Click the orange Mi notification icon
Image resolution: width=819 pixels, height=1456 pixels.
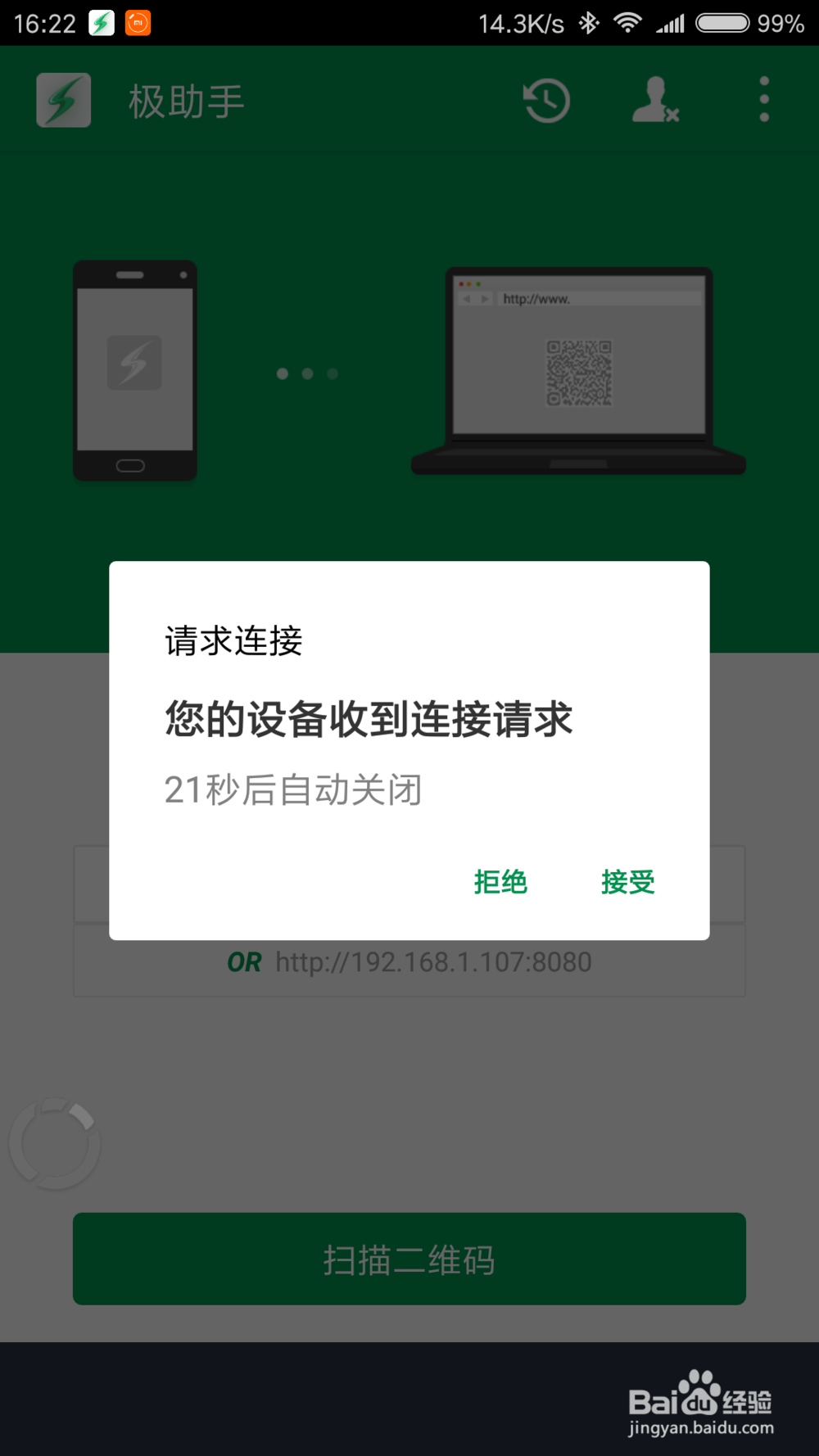pyautogui.click(x=138, y=22)
